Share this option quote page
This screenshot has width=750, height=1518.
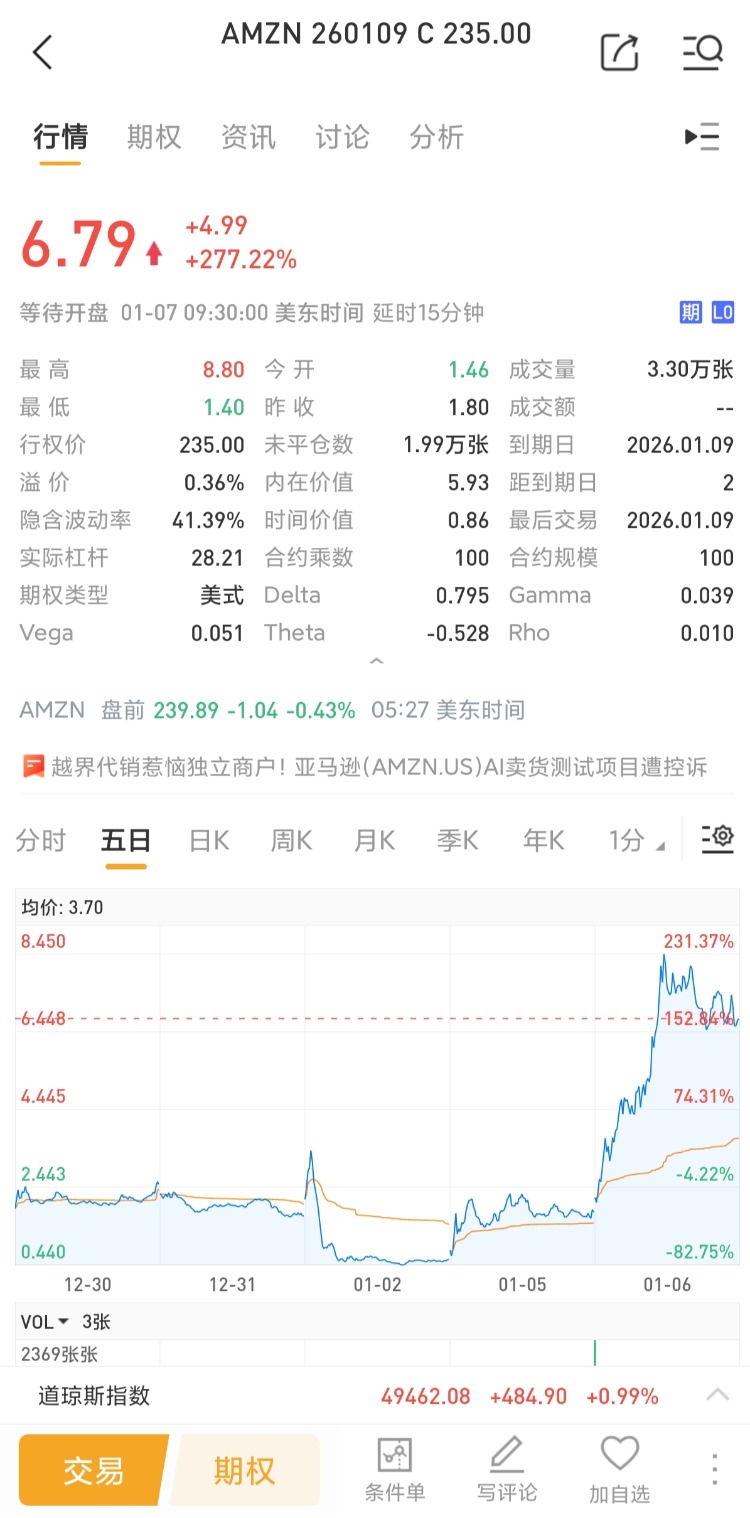pyautogui.click(x=619, y=52)
